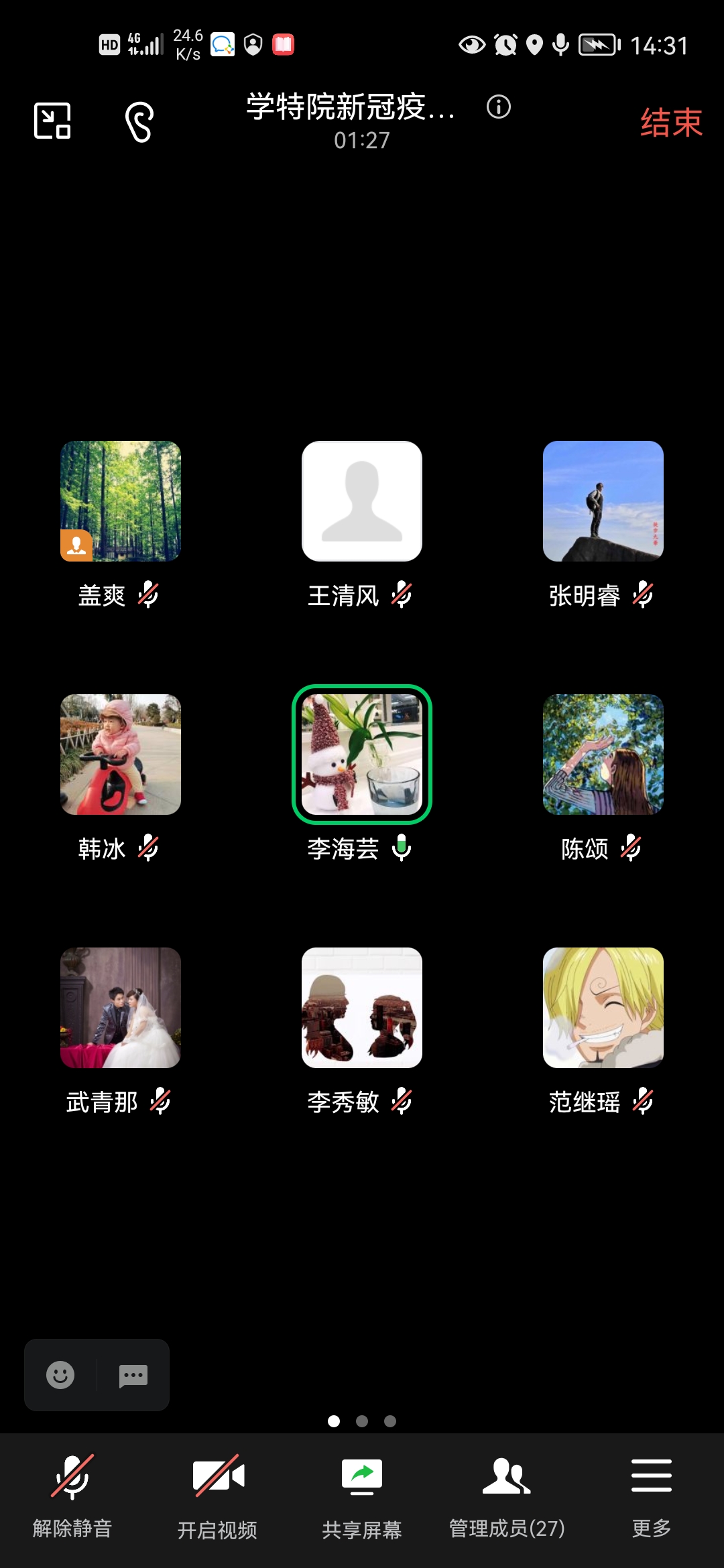Select participant 张明睿's tile
The width and height of the screenshot is (724, 1568).
click(x=603, y=501)
